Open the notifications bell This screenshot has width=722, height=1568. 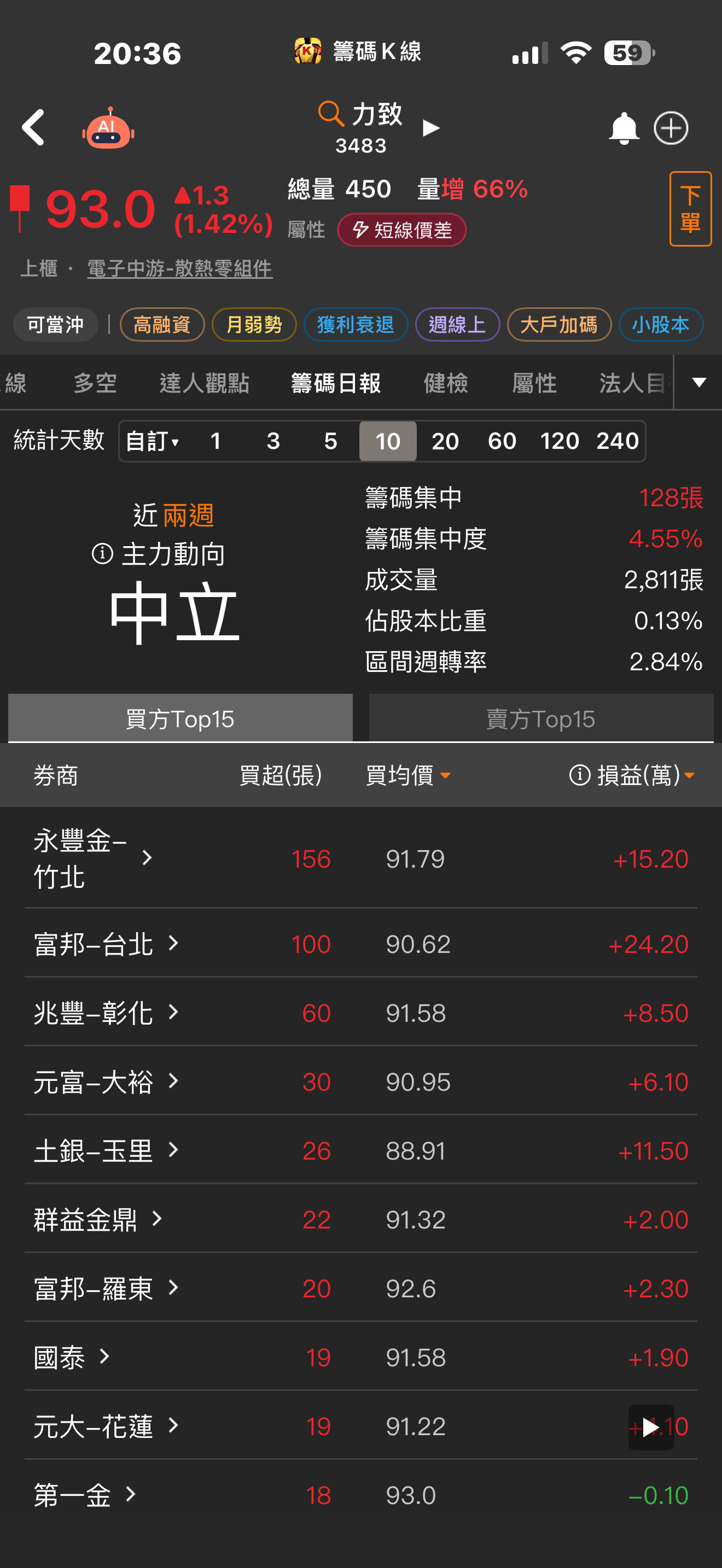(x=624, y=128)
